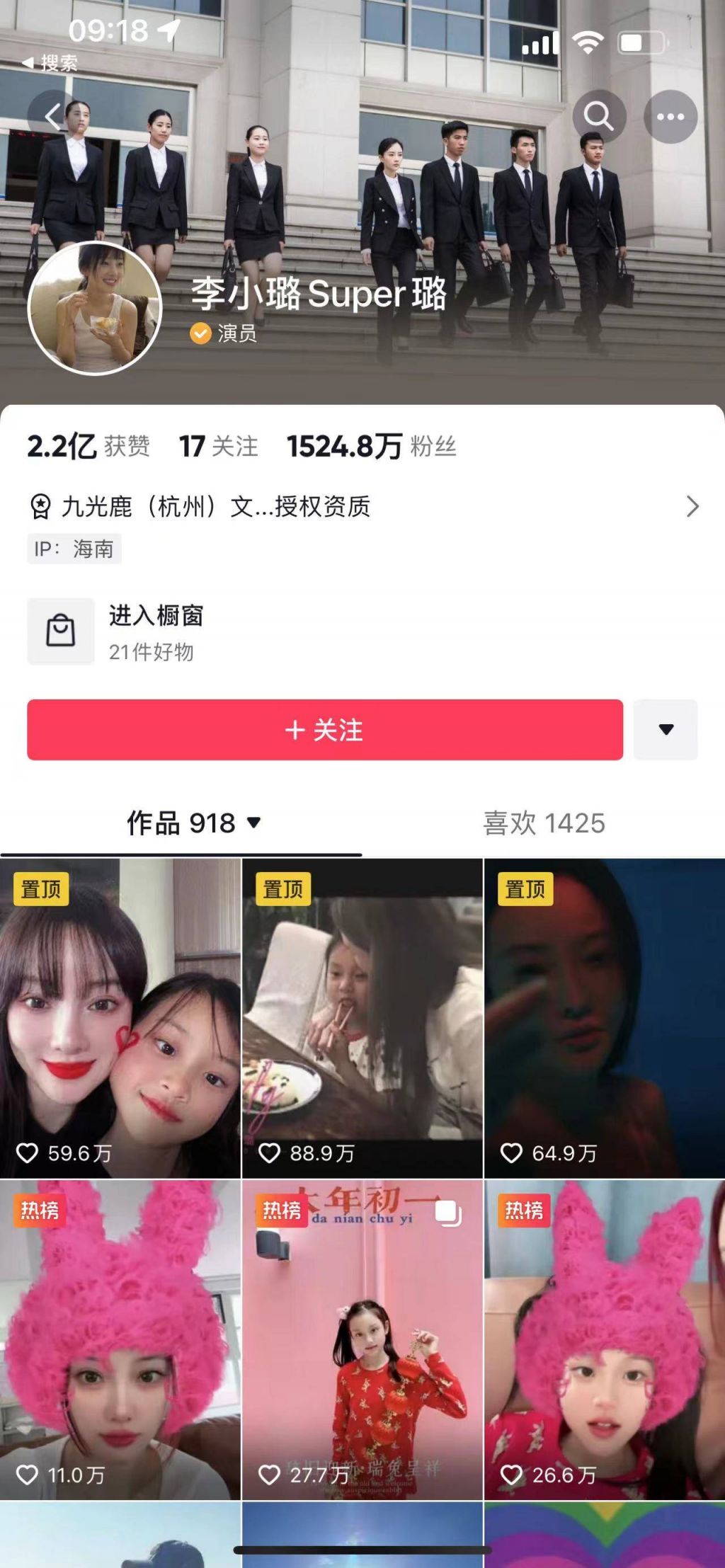Expand the dropdown arrow beside 关注
725x1568 pixels.
(x=666, y=730)
